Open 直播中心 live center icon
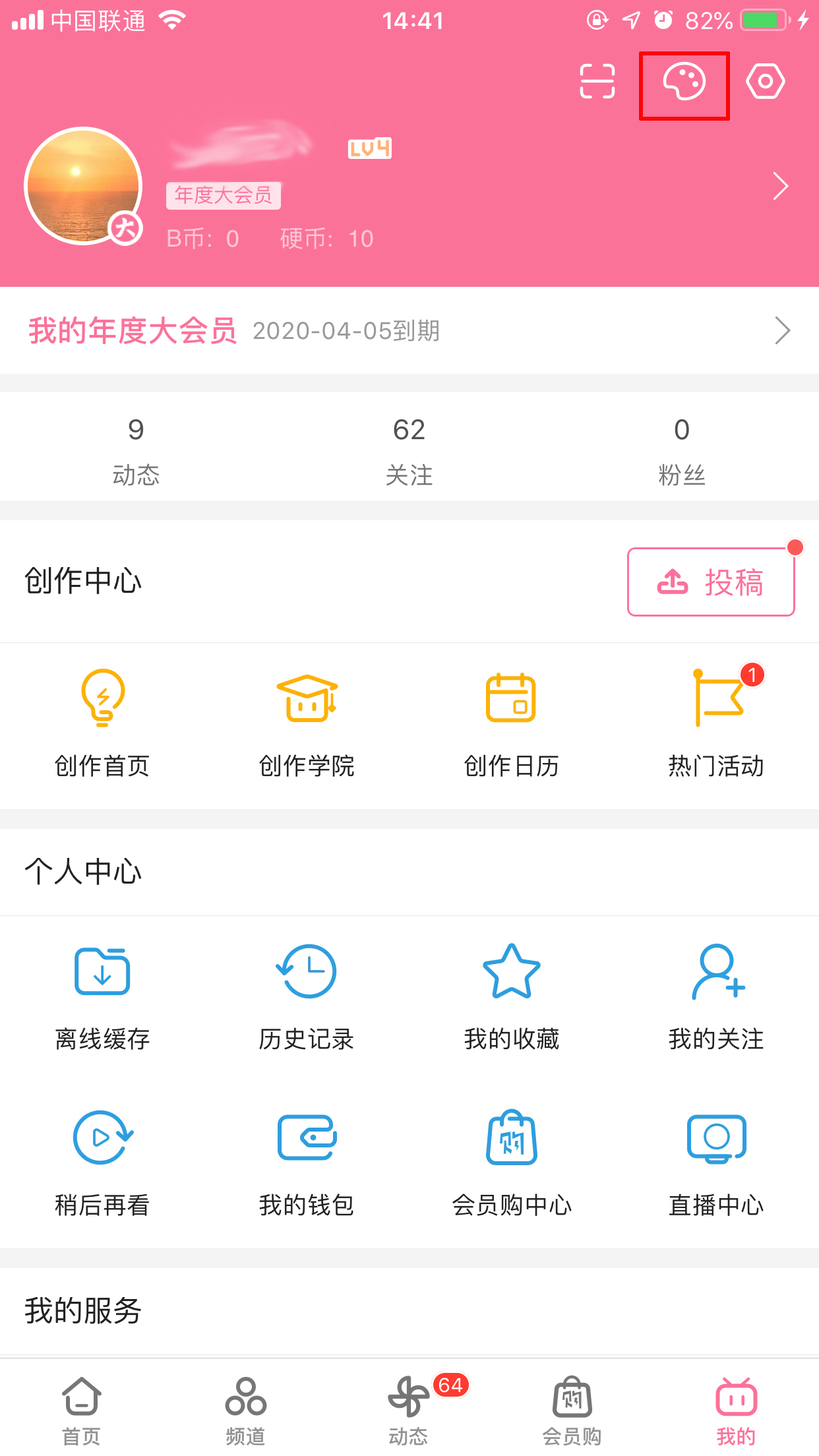Screen dimensions: 819x1456 click(x=716, y=1162)
